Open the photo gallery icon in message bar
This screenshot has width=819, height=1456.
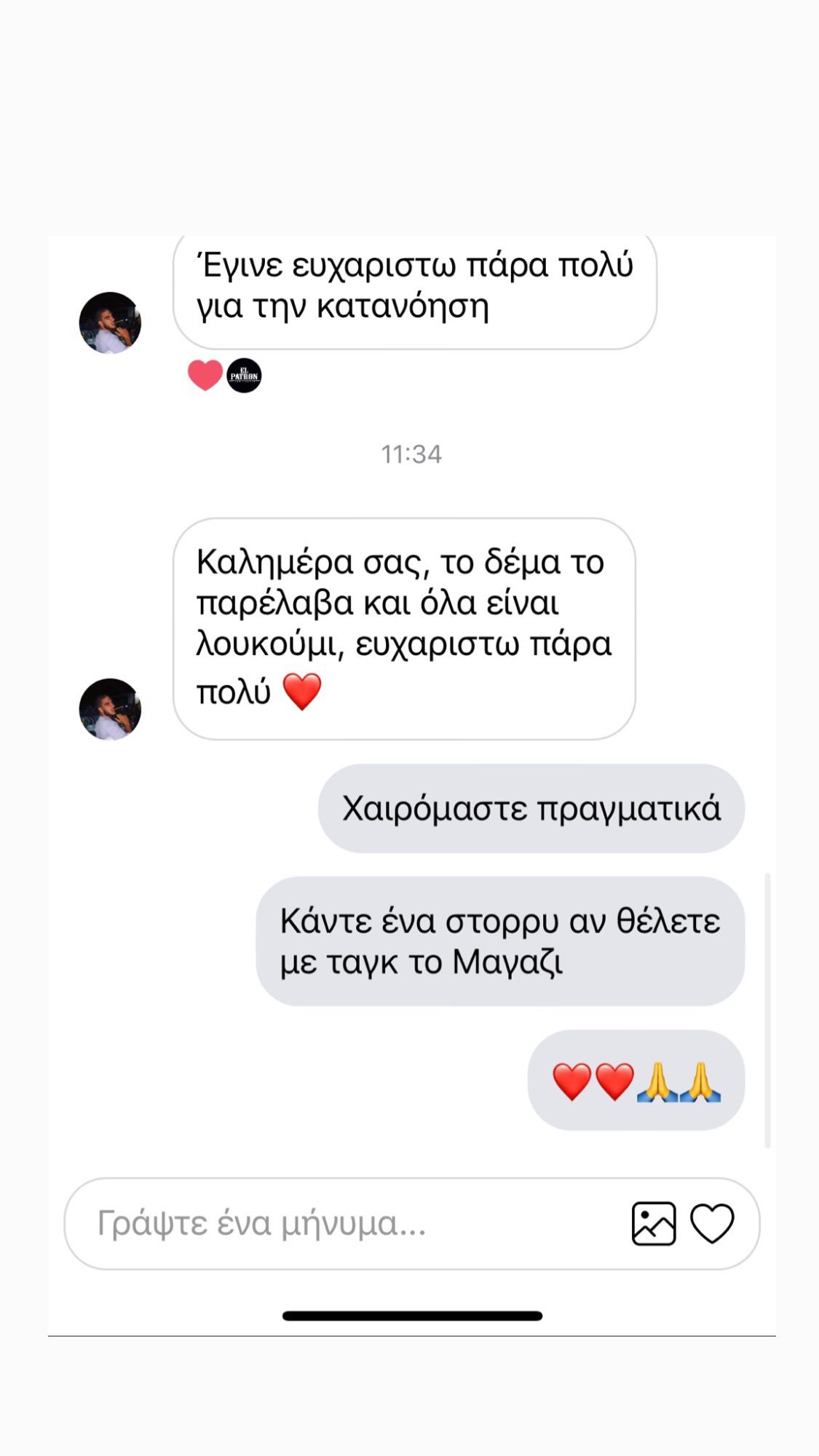[654, 1224]
